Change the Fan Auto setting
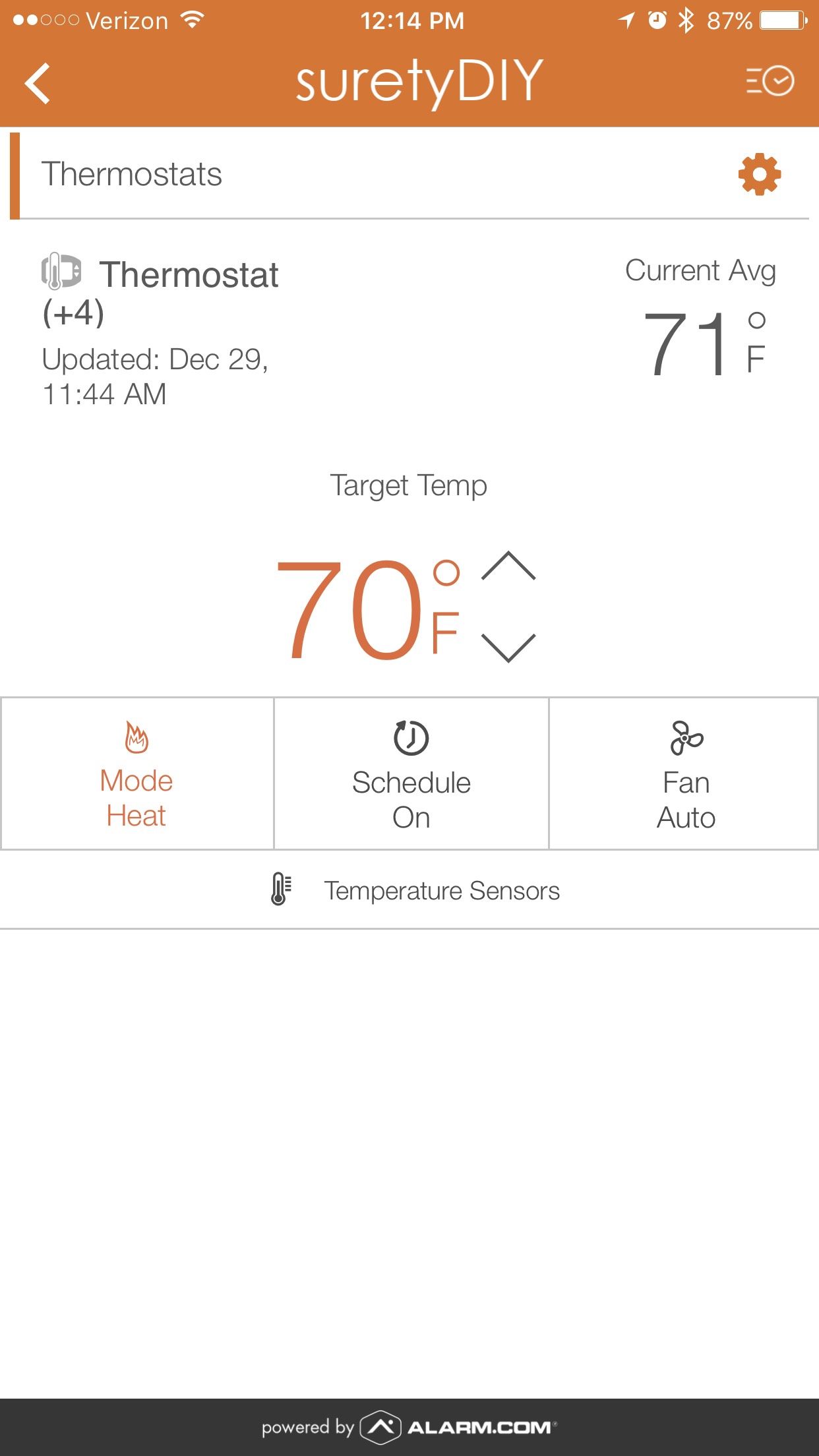The width and height of the screenshot is (819, 1456). coord(684,773)
